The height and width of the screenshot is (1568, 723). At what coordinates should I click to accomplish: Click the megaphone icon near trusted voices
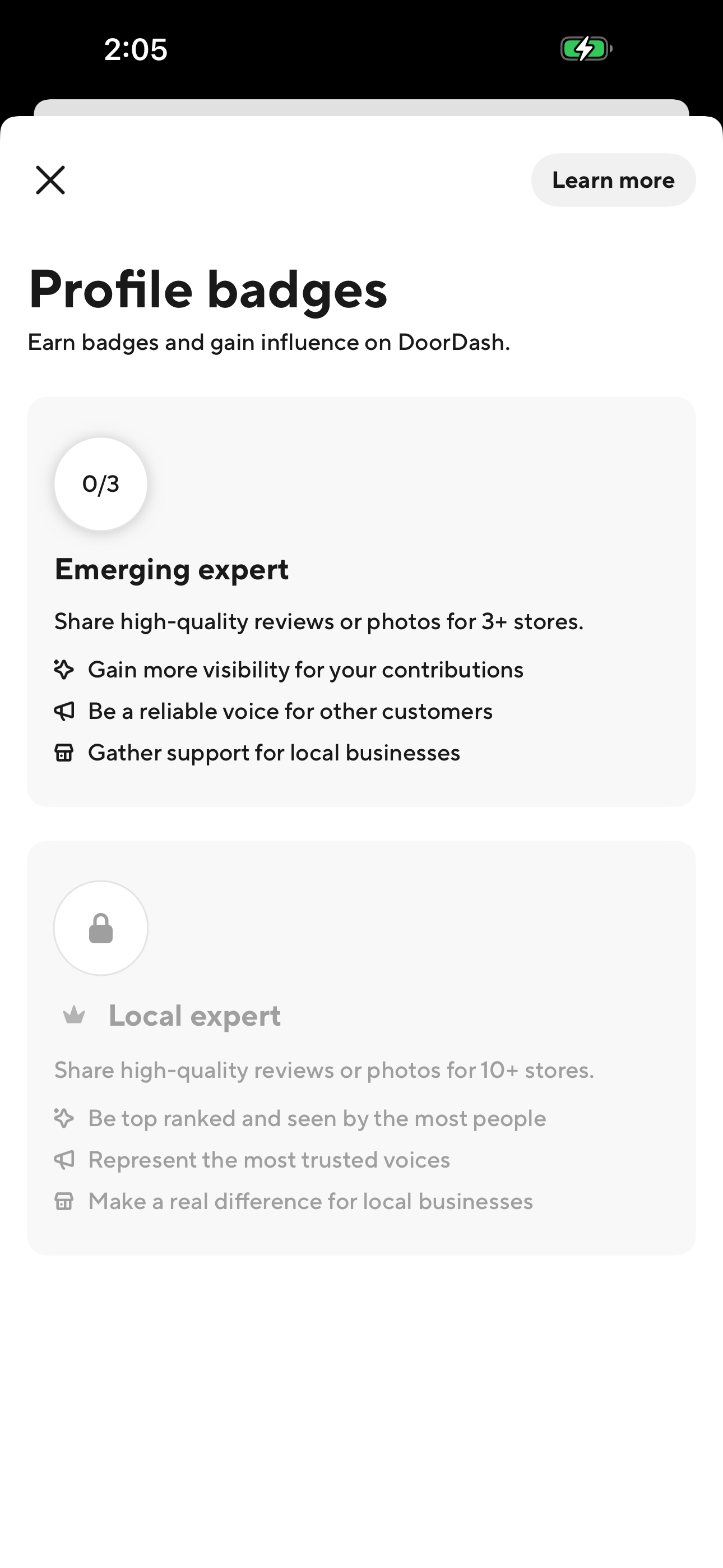(64, 1159)
